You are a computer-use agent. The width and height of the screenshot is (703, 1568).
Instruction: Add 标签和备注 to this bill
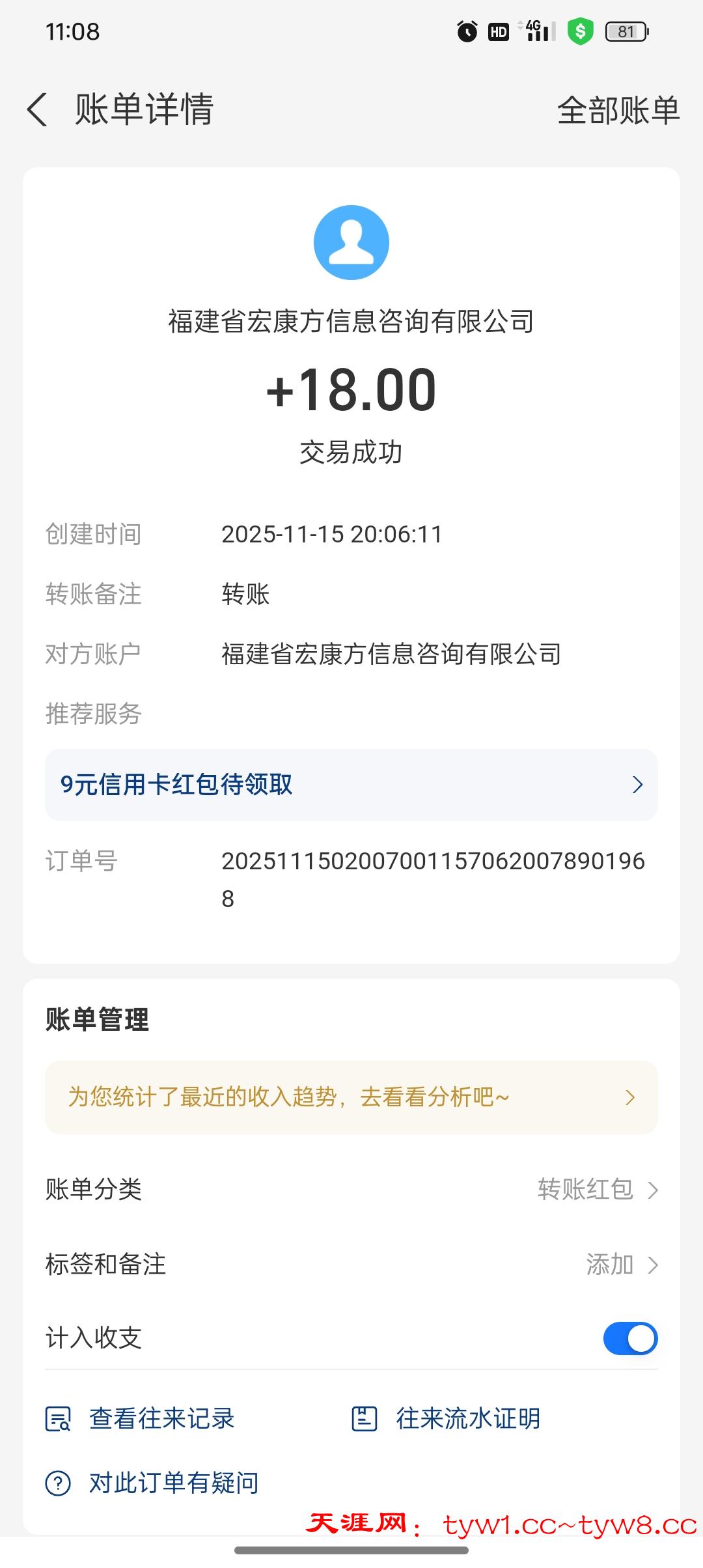pyautogui.click(x=621, y=1265)
